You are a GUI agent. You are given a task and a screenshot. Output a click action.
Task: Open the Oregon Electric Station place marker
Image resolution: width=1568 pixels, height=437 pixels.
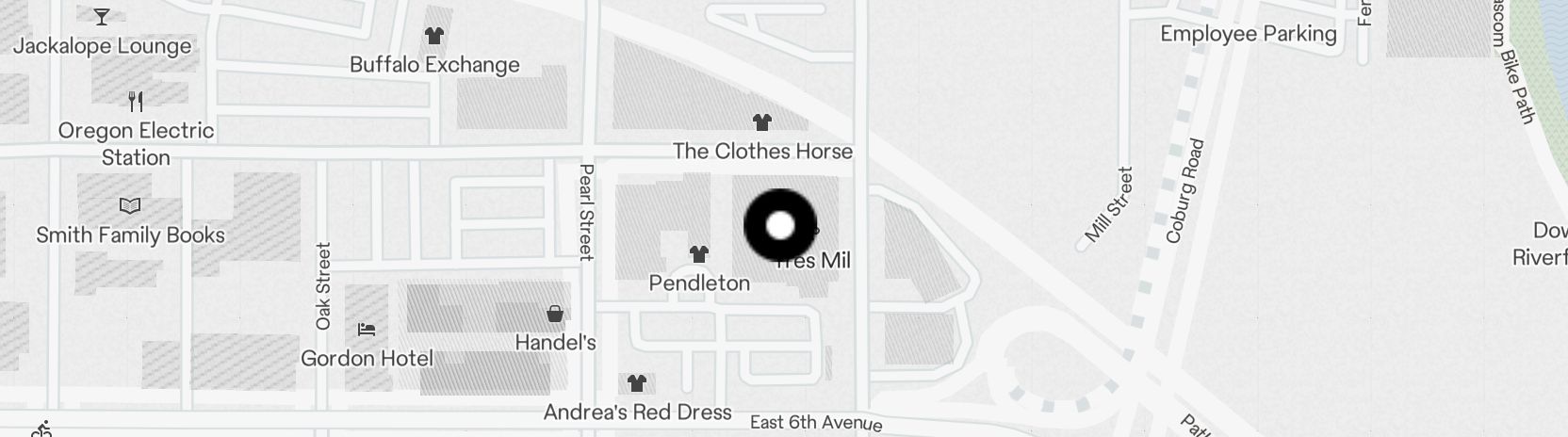[136, 102]
